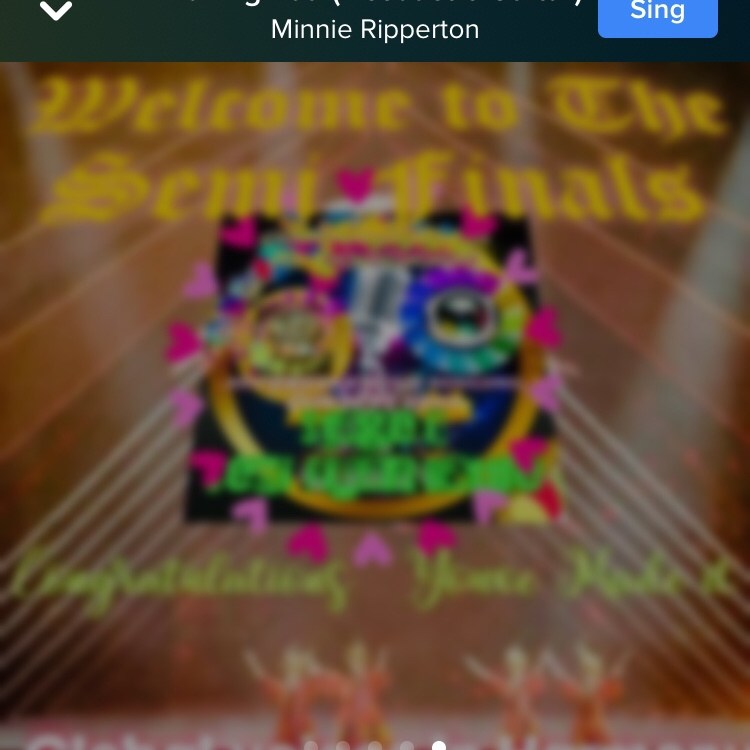Tap the Sing button
750x750 pixels.
click(x=657, y=14)
